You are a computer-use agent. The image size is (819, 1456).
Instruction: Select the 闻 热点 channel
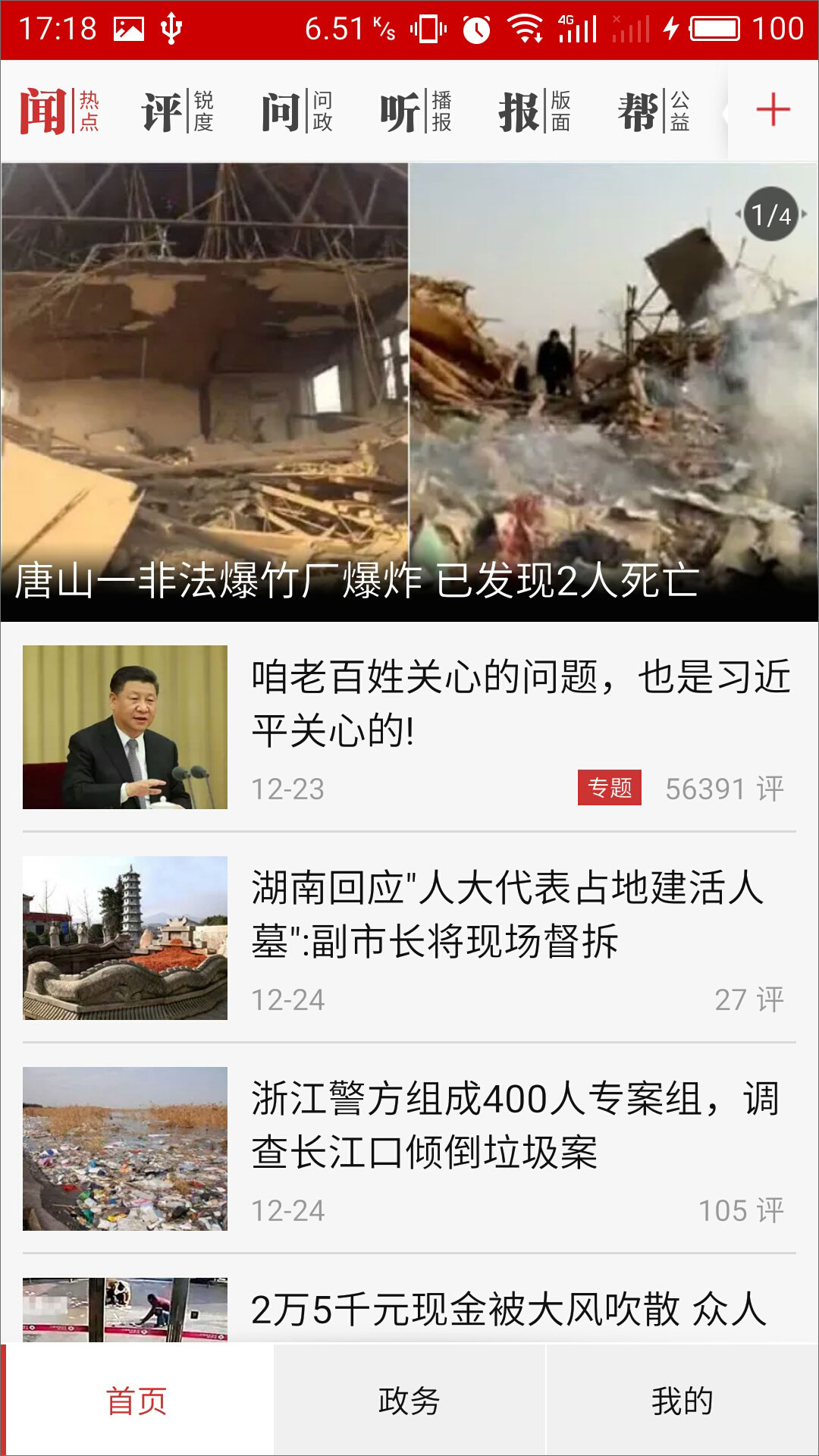pyautogui.click(x=59, y=111)
